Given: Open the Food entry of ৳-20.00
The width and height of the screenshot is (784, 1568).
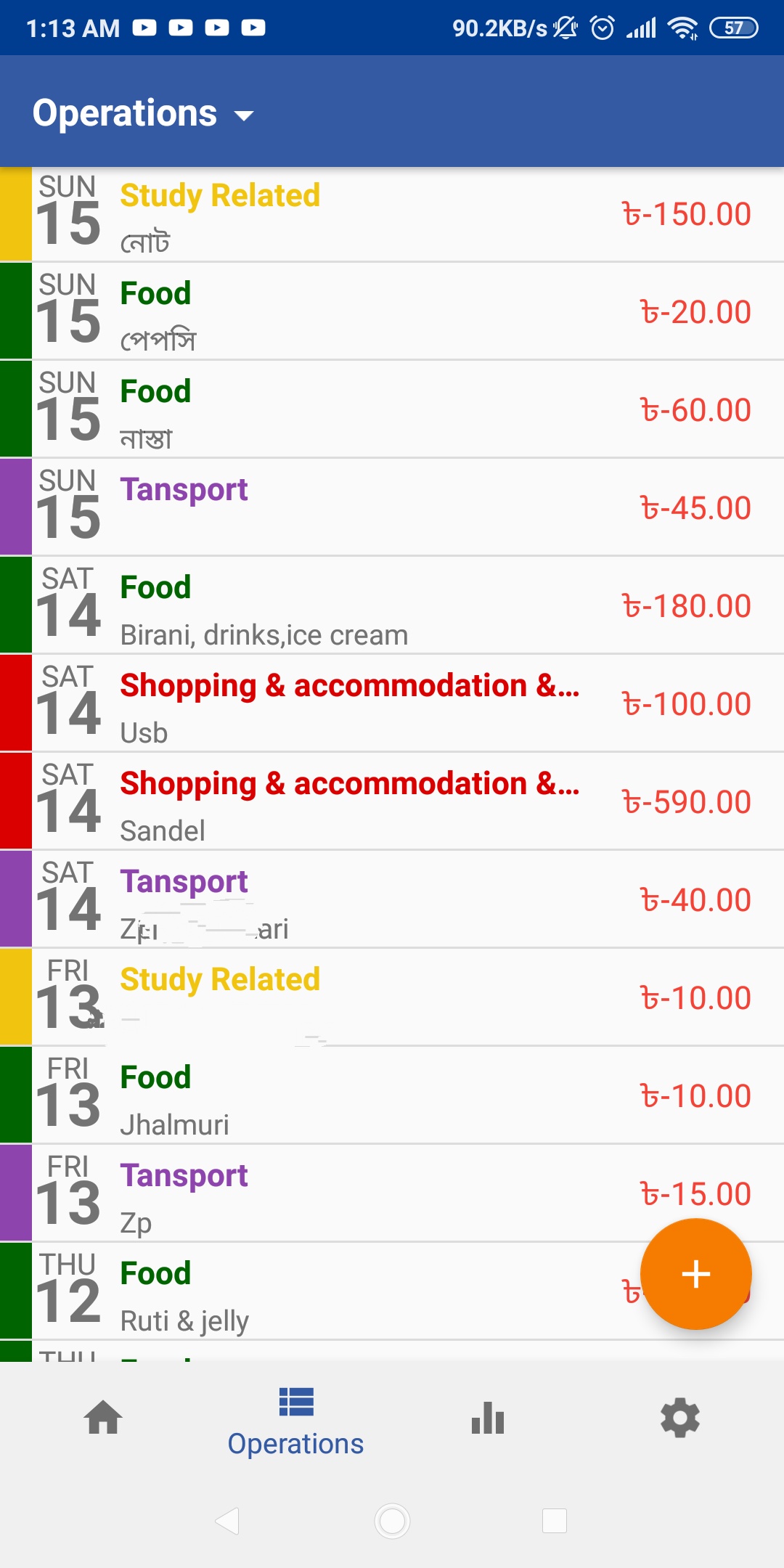Looking at the screenshot, I should point(392,312).
